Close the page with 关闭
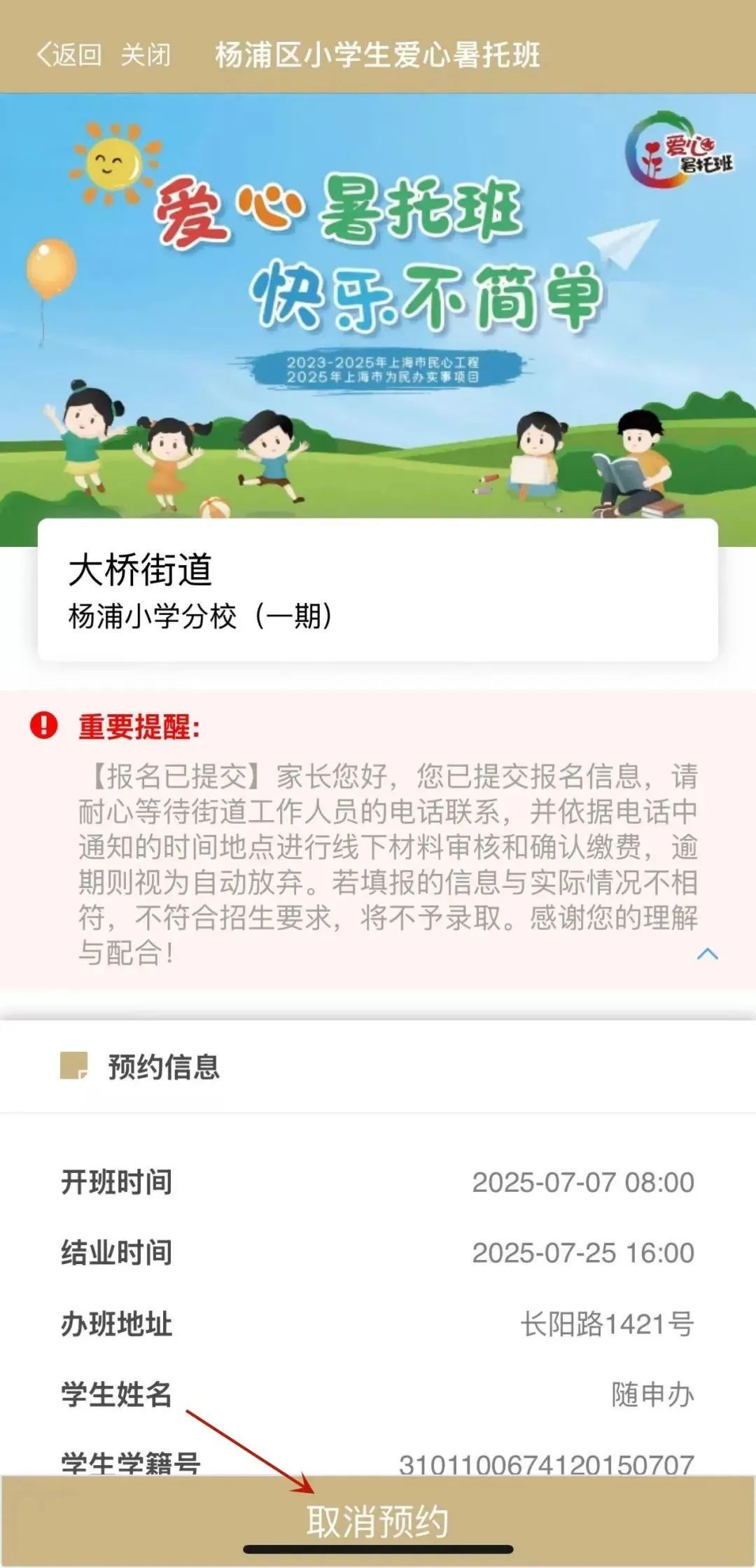This screenshot has width=756, height=1568. coord(146,55)
